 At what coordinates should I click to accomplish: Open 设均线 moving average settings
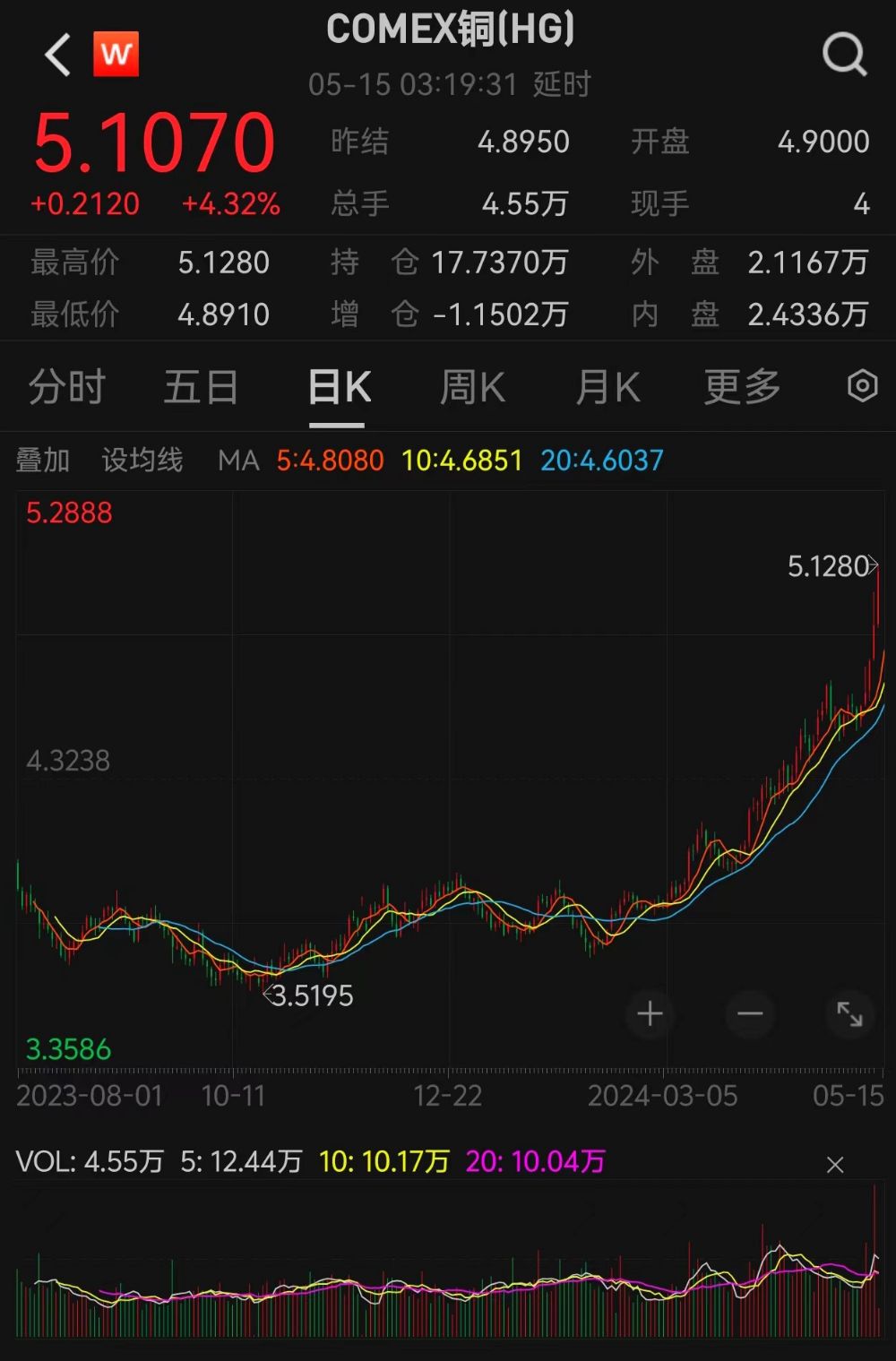pyautogui.click(x=142, y=461)
